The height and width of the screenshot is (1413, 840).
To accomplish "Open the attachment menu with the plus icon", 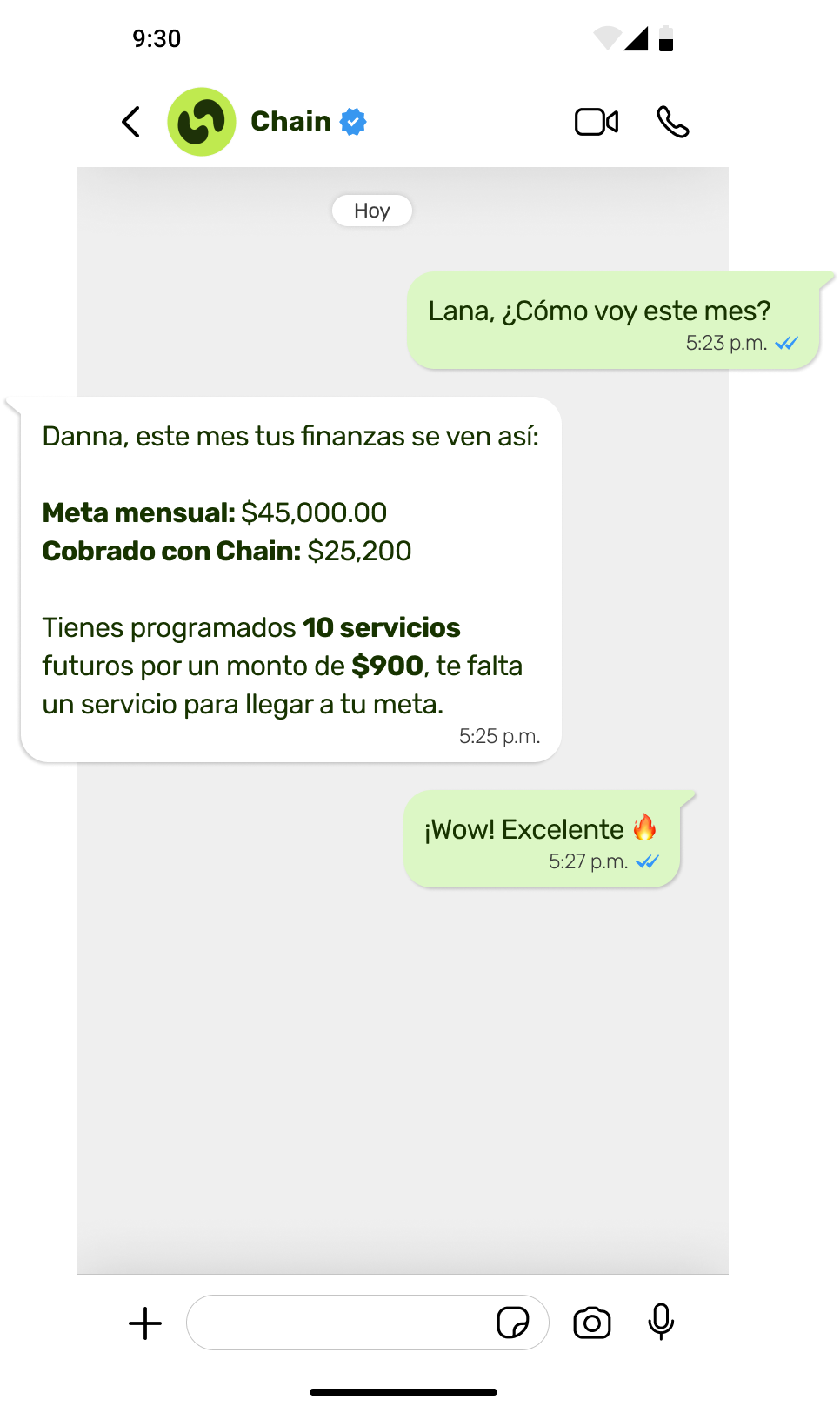I will [x=144, y=1322].
